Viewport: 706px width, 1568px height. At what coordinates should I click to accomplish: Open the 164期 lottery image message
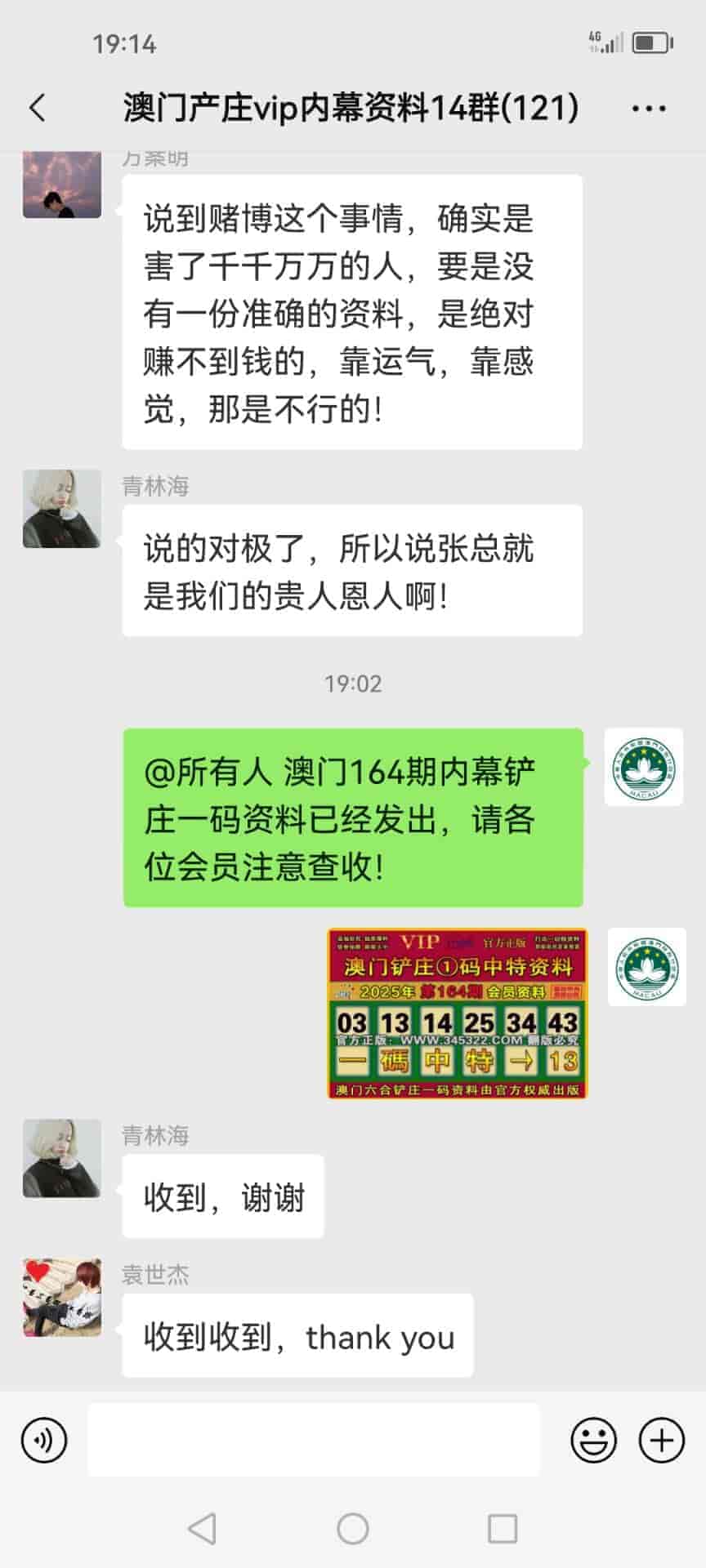[x=457, y=1013]
